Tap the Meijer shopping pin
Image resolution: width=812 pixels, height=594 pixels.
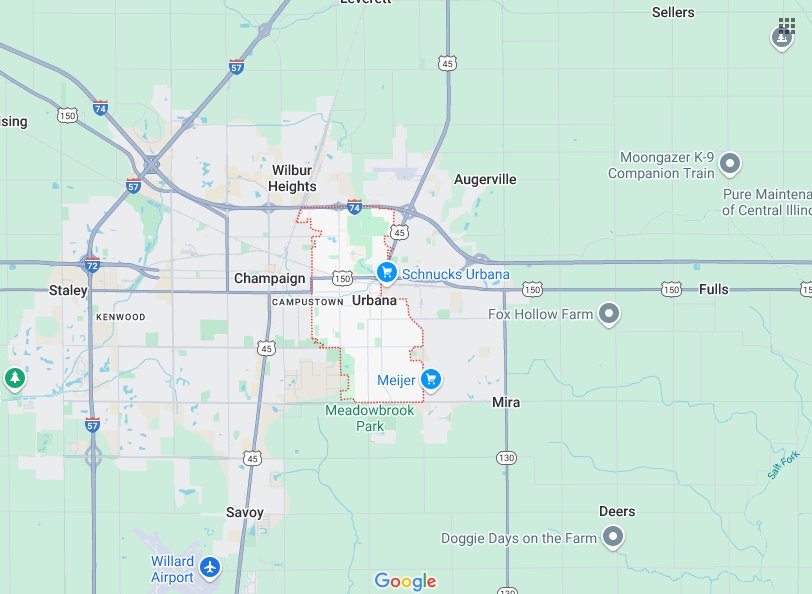pyautogui.click(x=431, y=379)
